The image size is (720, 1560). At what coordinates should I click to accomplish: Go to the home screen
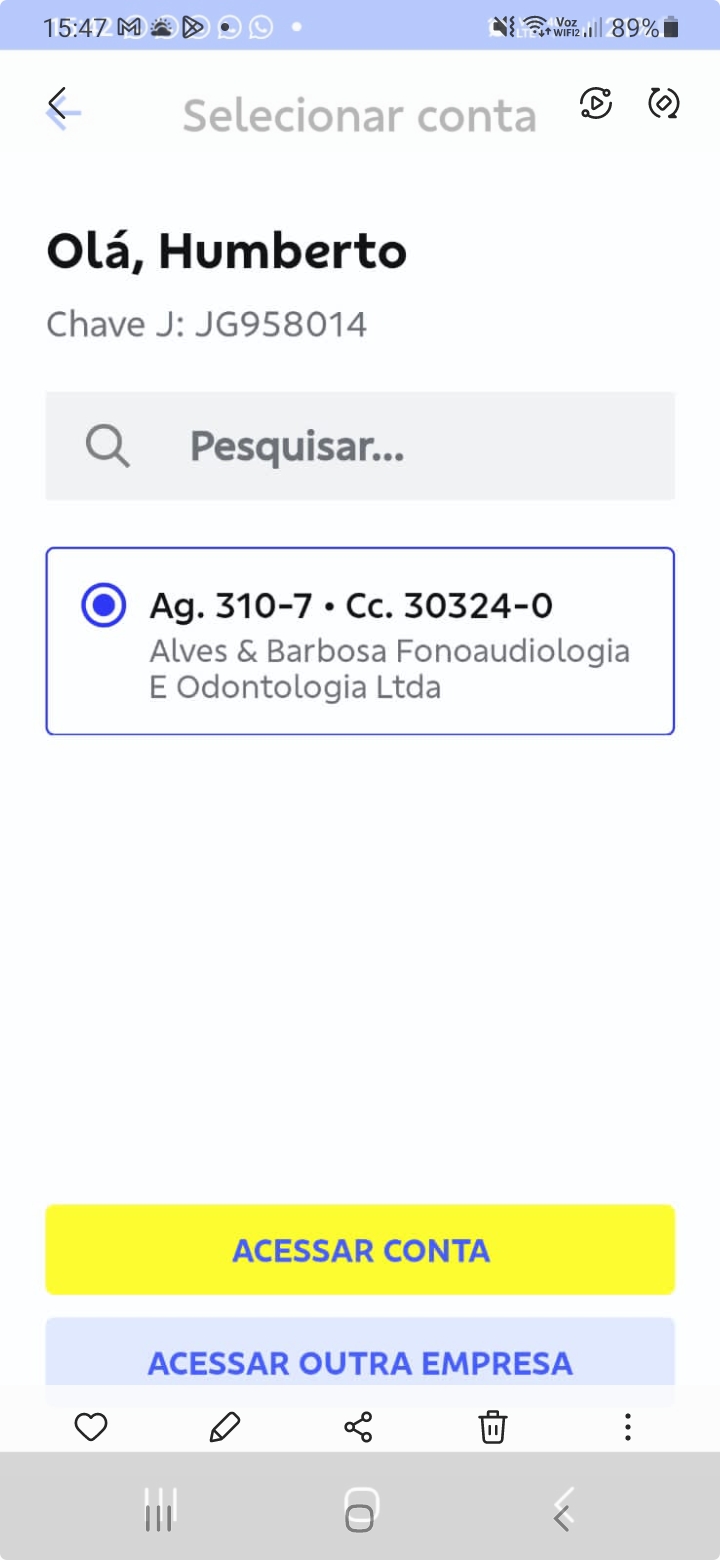pyautogui.click(x=360, y=1512)
